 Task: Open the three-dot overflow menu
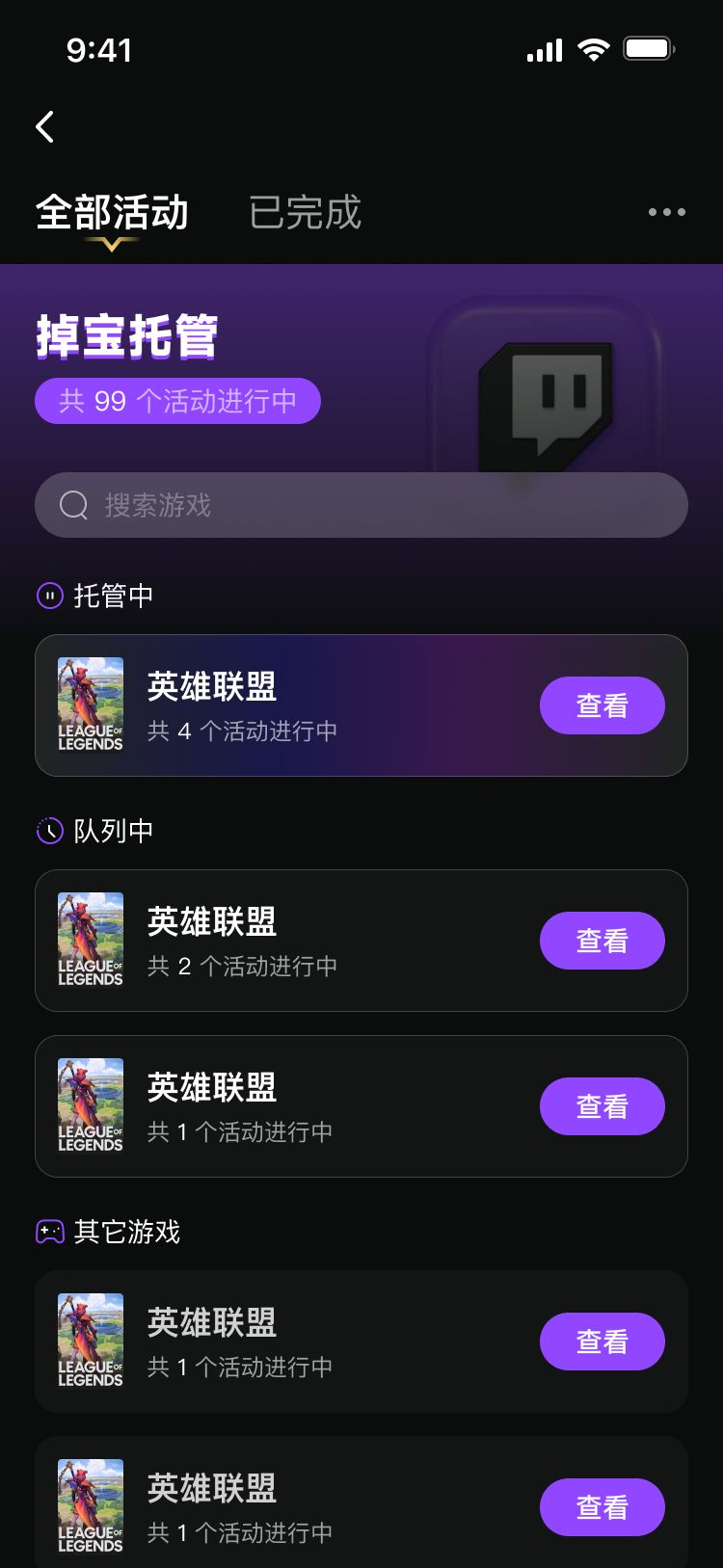[666, 212]
